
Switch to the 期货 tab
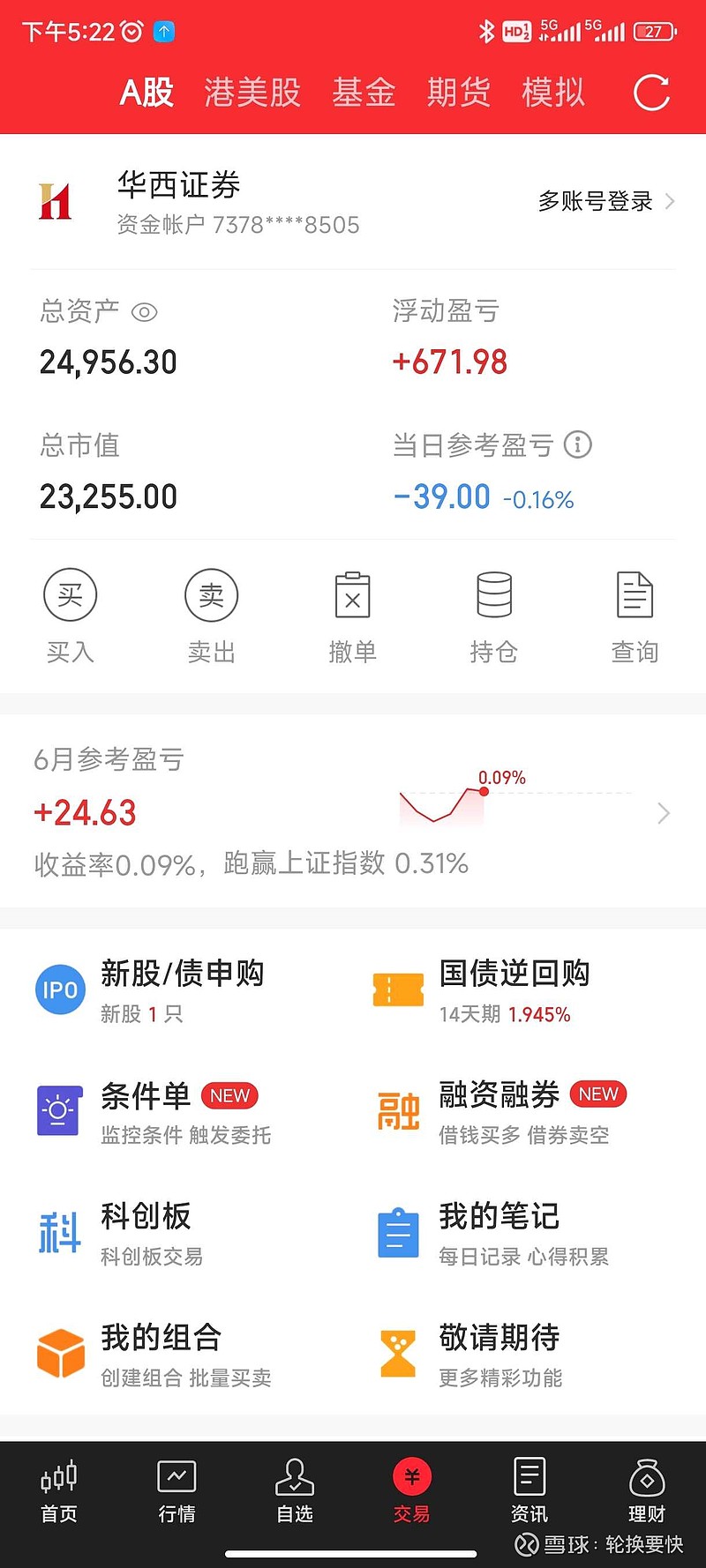pos(459,93)
